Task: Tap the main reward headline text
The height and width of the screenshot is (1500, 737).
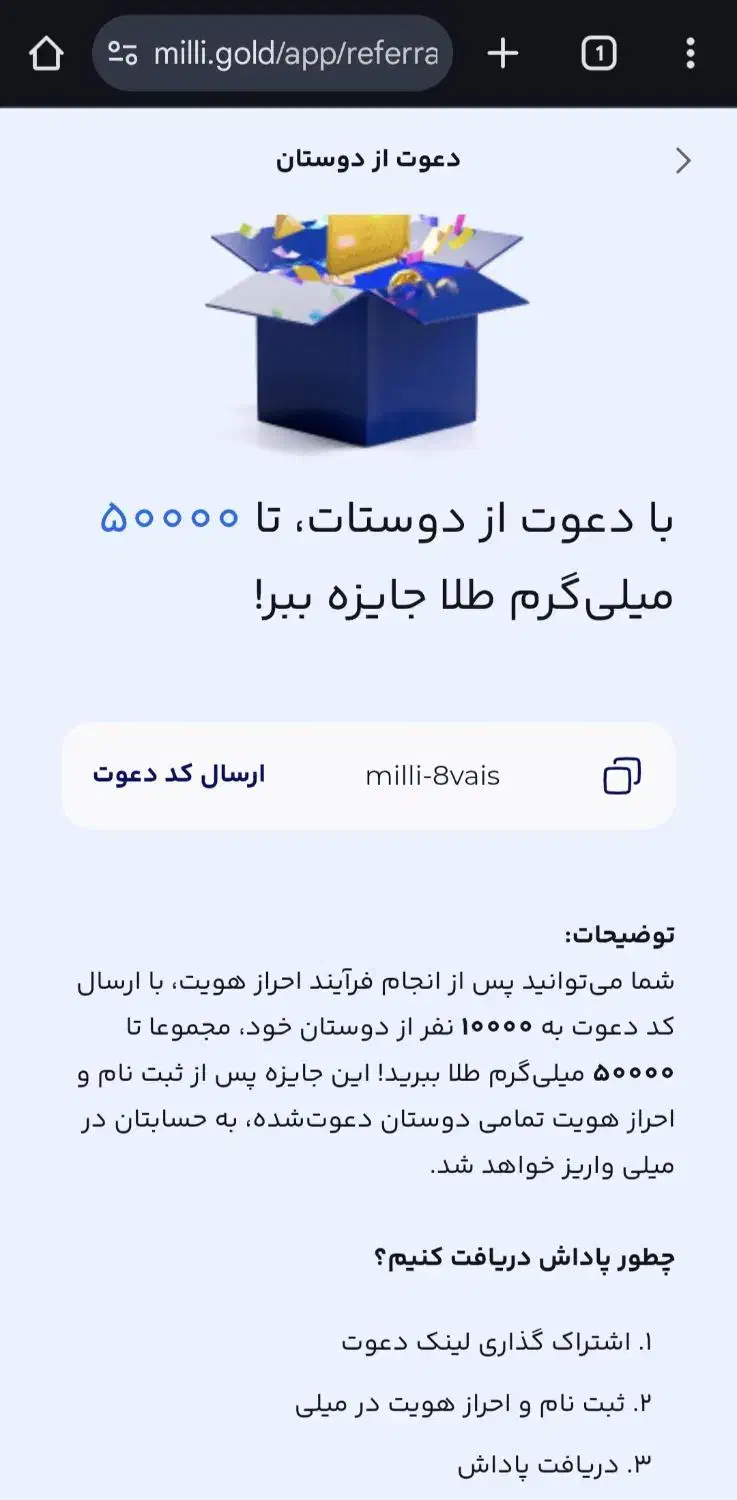Action: pos(368,560)
